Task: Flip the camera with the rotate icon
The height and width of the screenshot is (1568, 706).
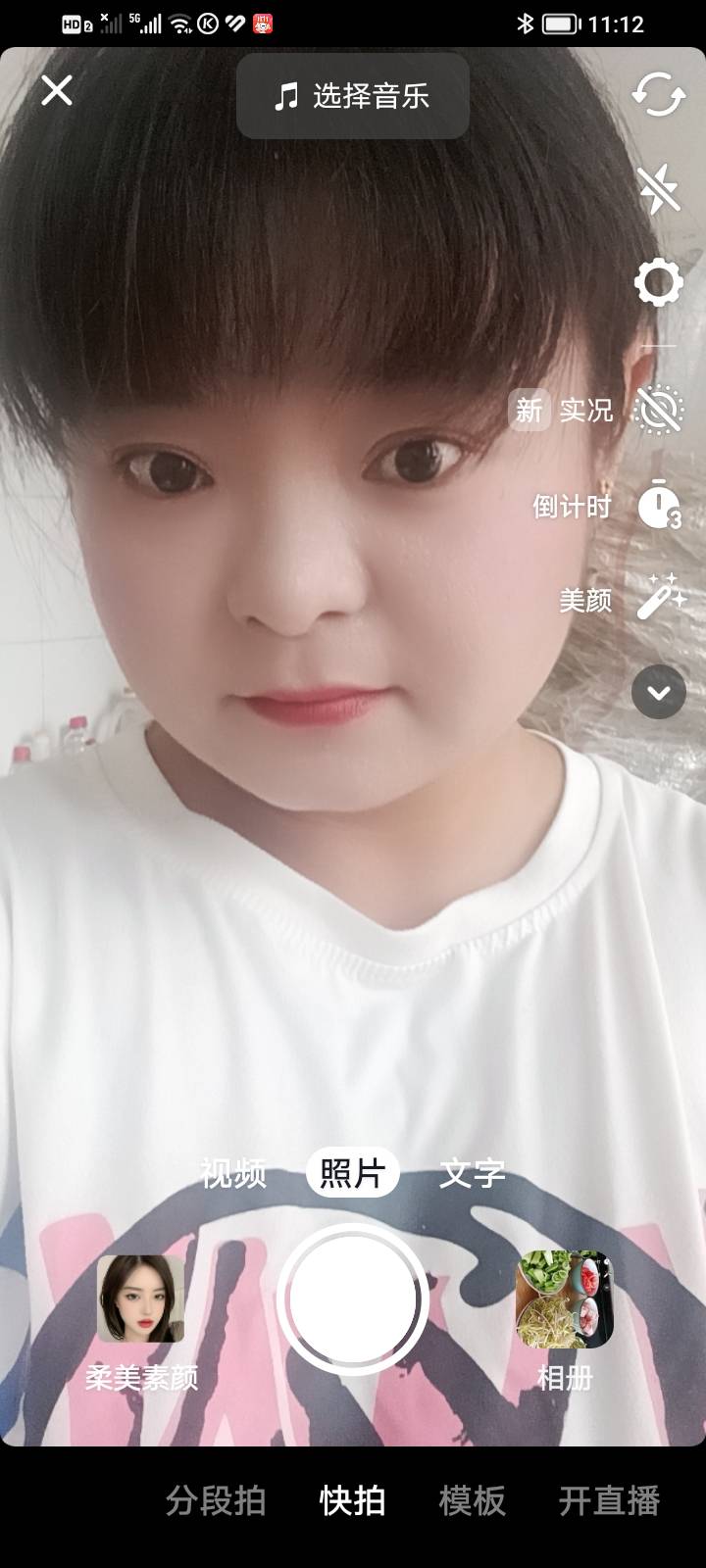Action: pyautogui.click(x=658, y=95)
